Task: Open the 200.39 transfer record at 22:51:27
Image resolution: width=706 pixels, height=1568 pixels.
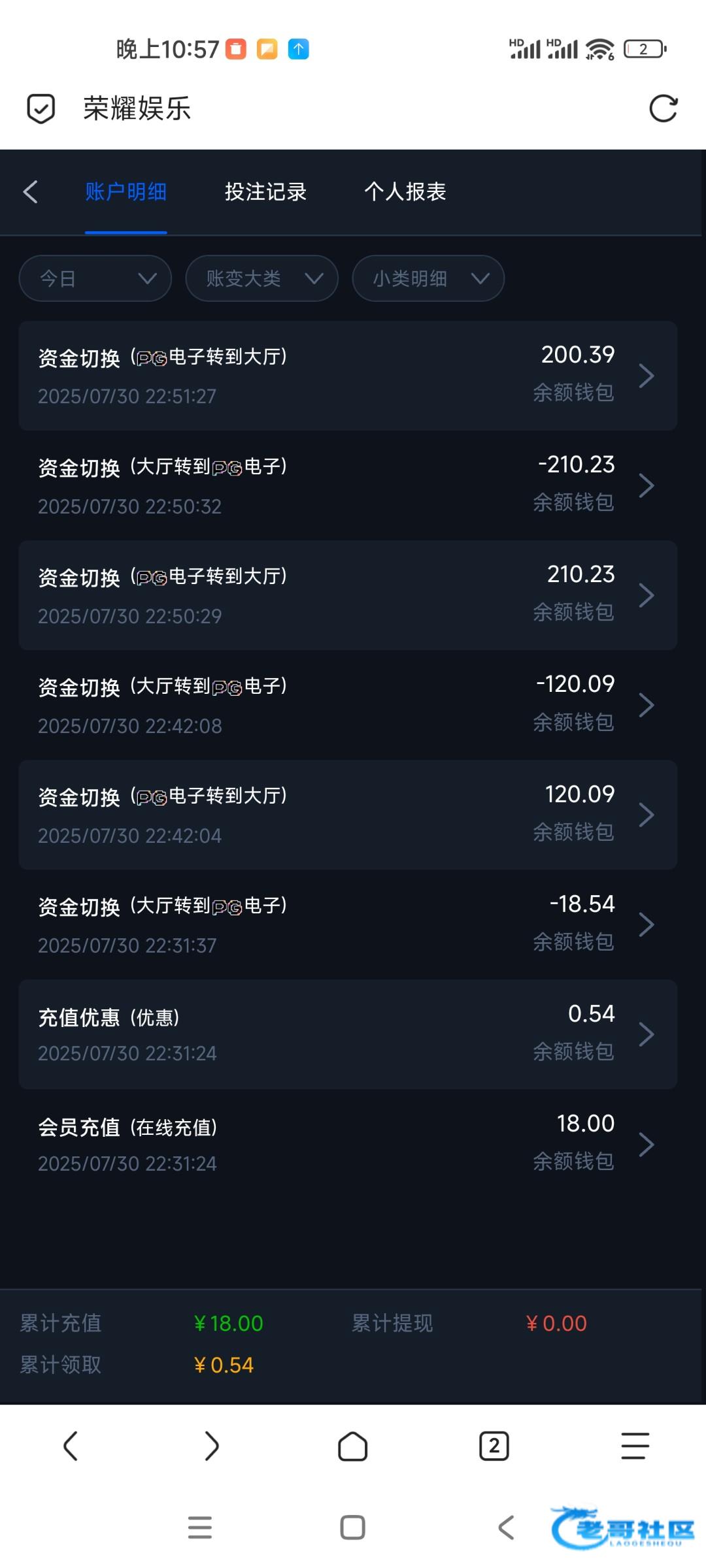Action: [x=348, y=376]
